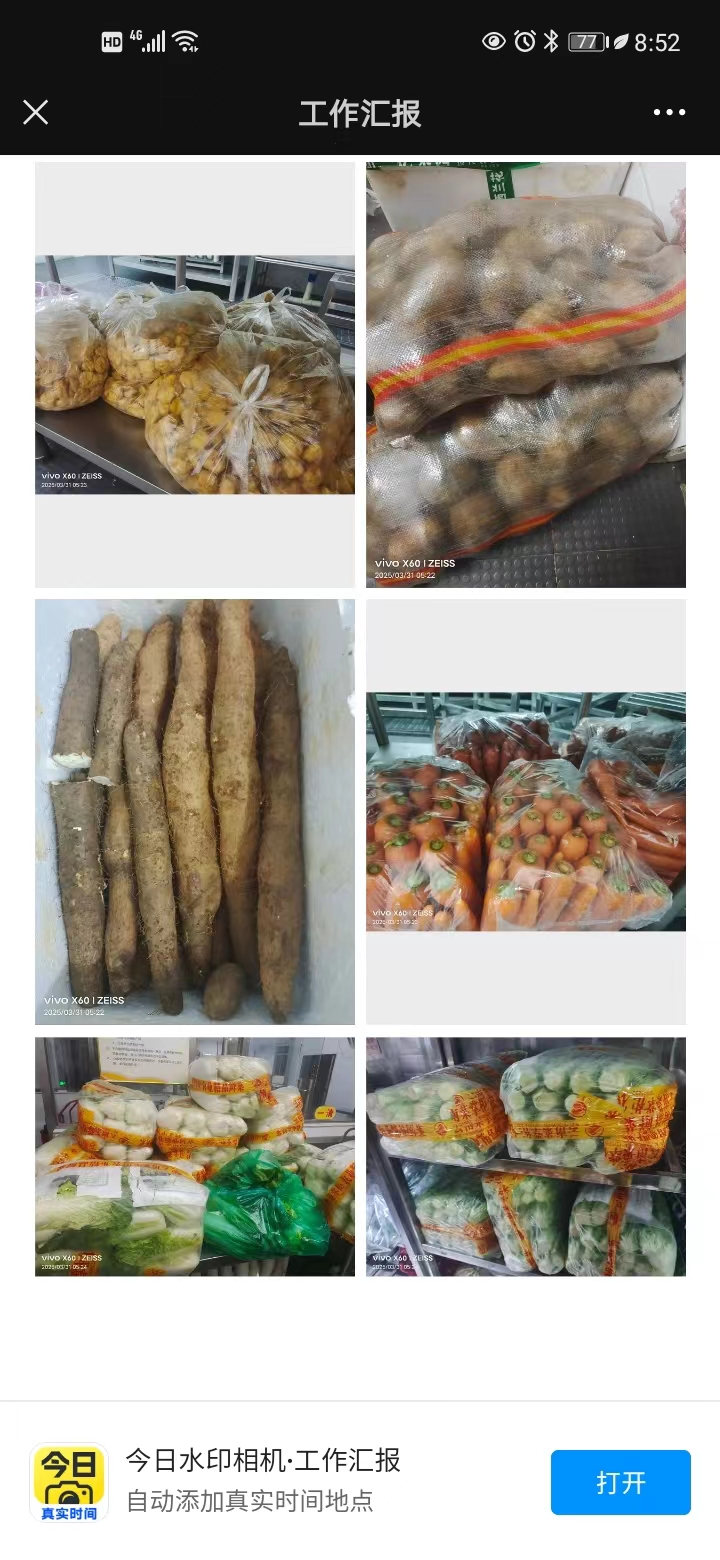
Task: Open the bagged chestnuts photo
Action: pos(195,375)
